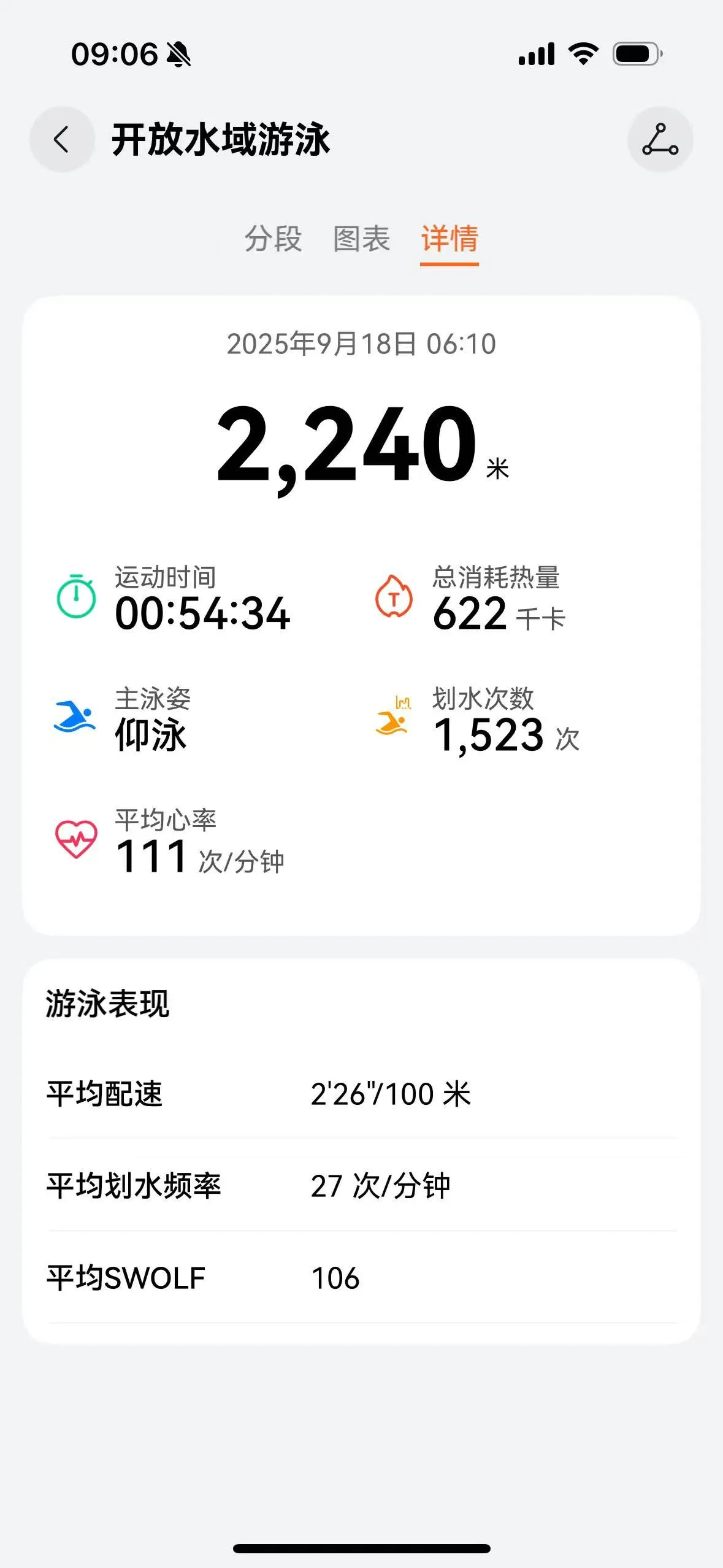
Task: Switch to the 图表 tab
Action: [361, 239]
